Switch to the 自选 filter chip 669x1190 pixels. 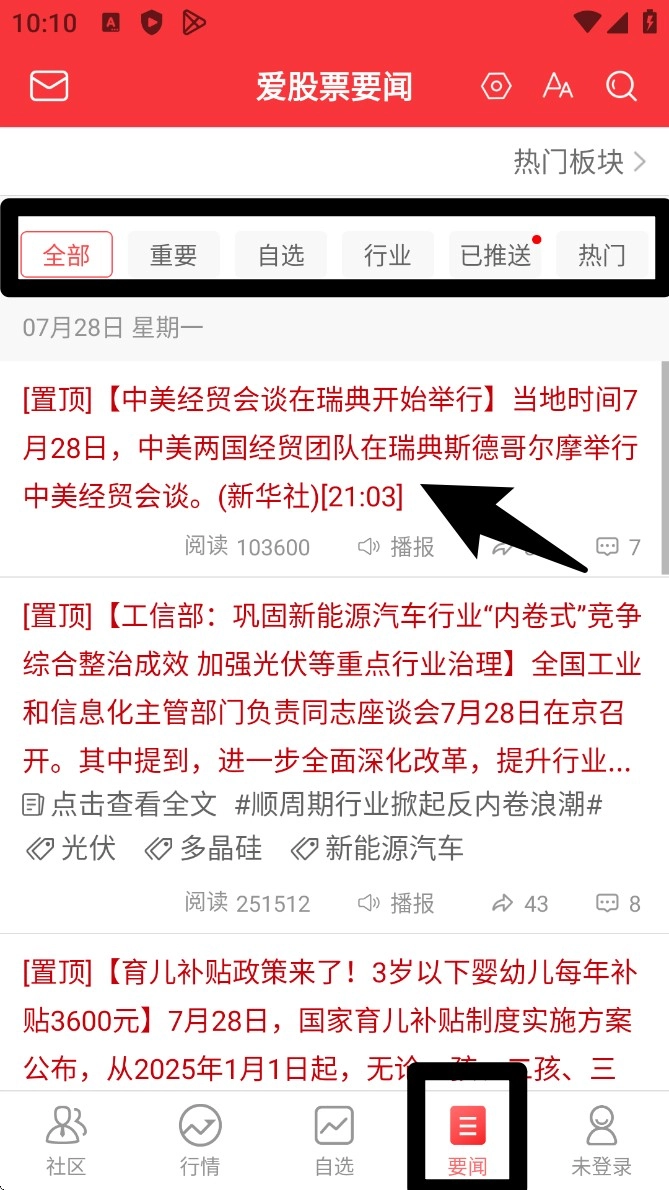pyautogui.click(x=281, y=255)
